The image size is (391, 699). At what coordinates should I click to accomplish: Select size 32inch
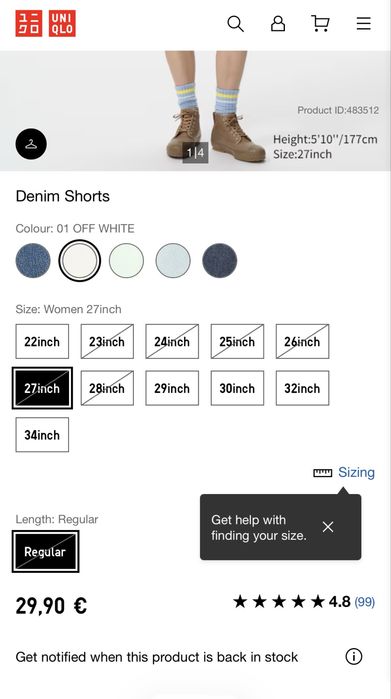pyautogui.click(x=302, y=388)
